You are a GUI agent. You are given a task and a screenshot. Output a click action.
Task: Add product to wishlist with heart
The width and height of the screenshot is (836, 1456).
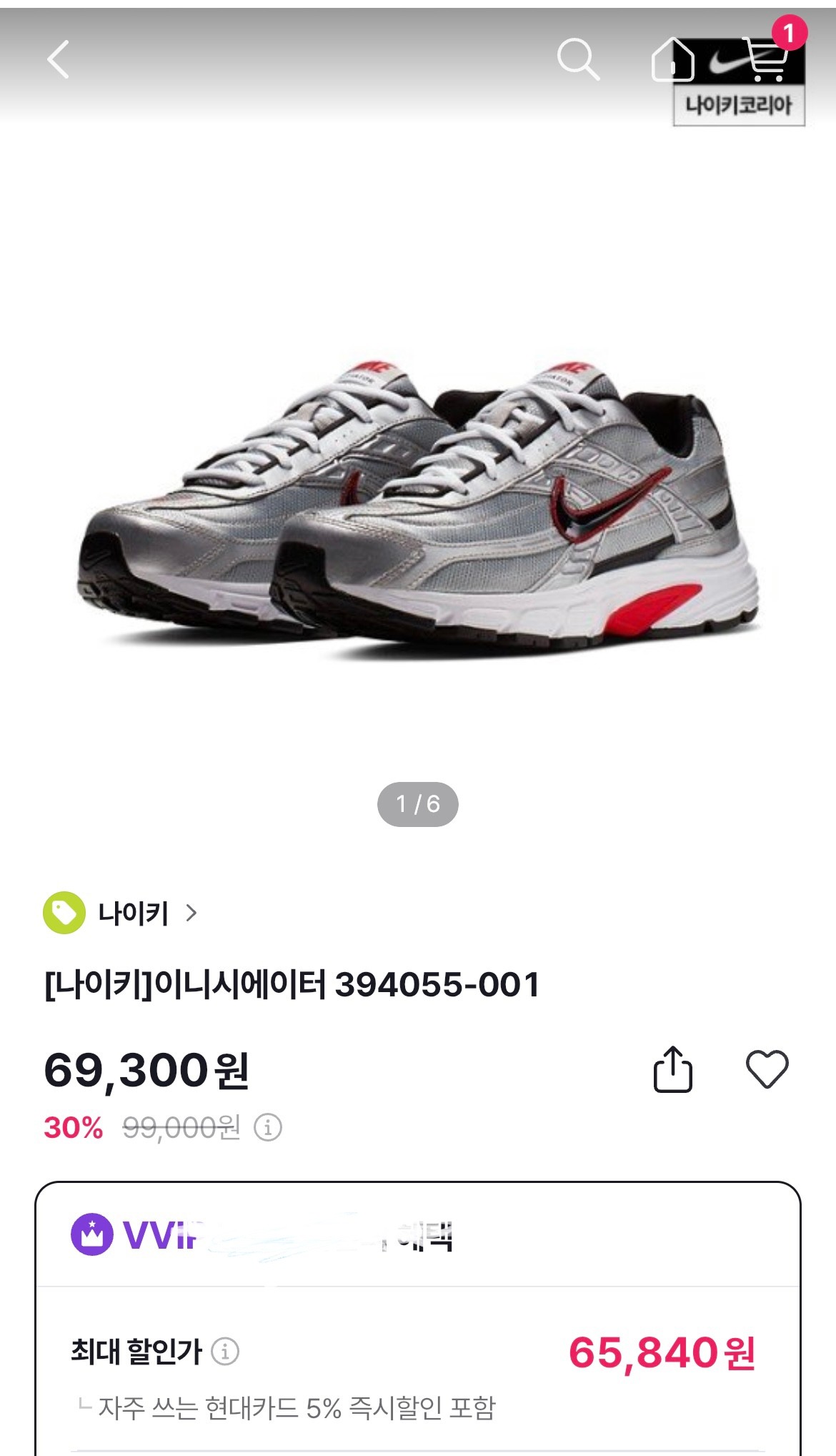tap(767, 1069)
